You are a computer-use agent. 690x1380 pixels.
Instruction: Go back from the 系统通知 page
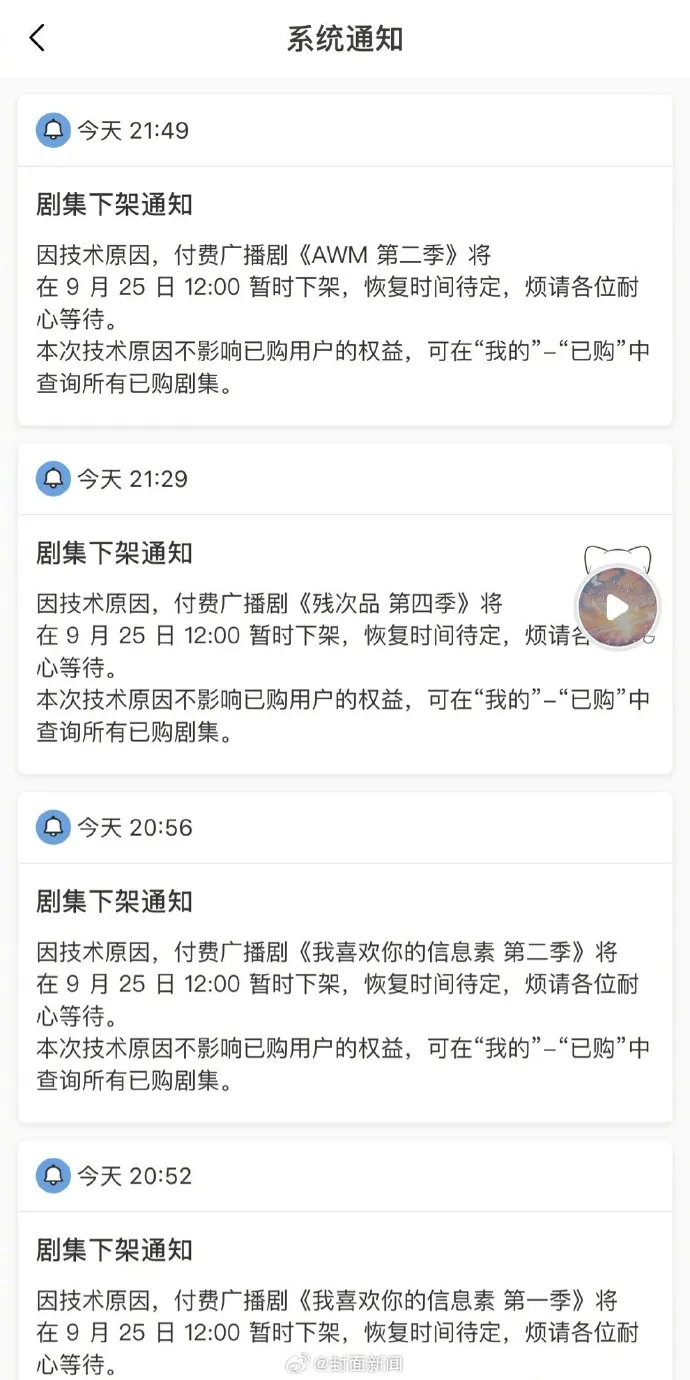click(37, 38)
